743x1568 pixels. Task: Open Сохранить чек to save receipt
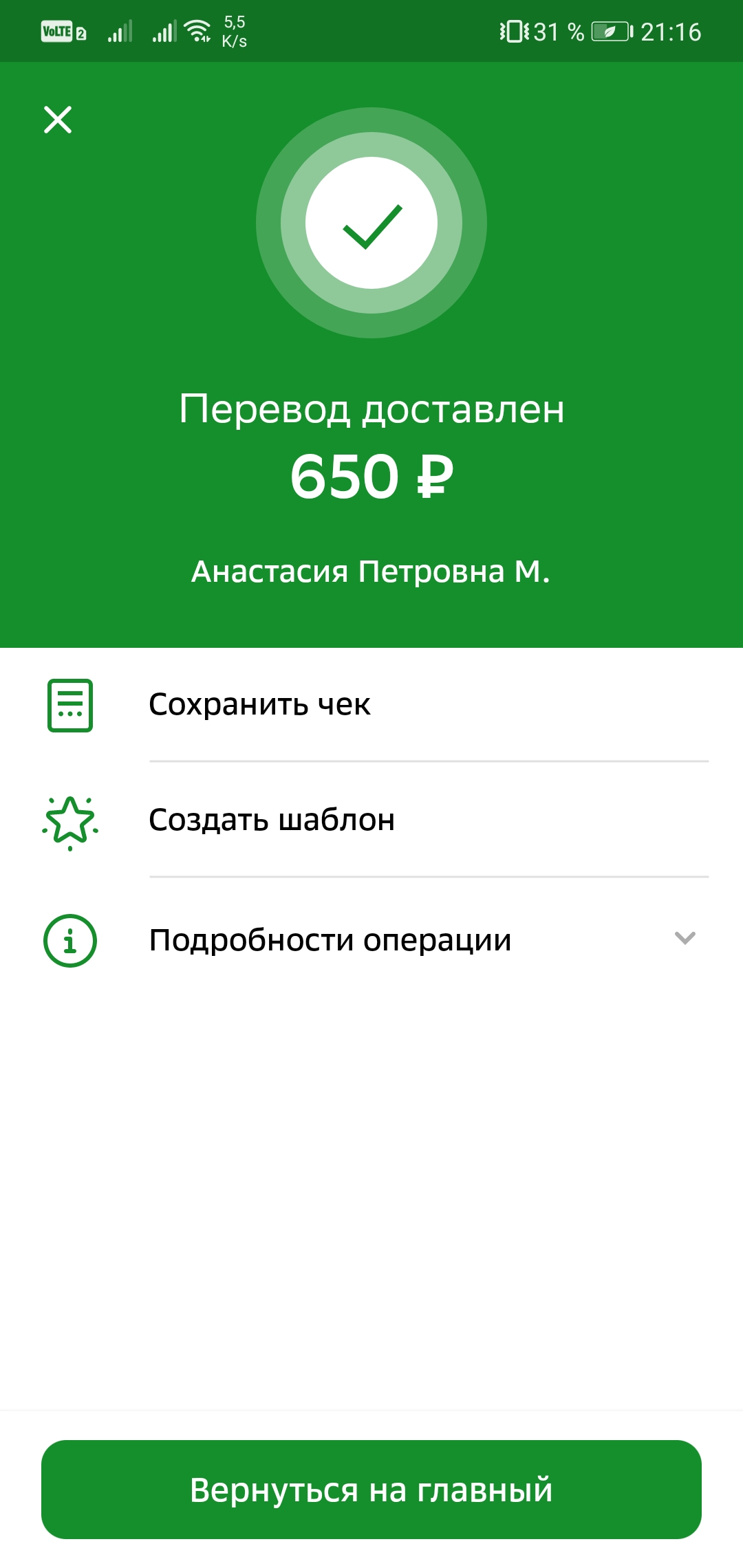coord(371,705)
